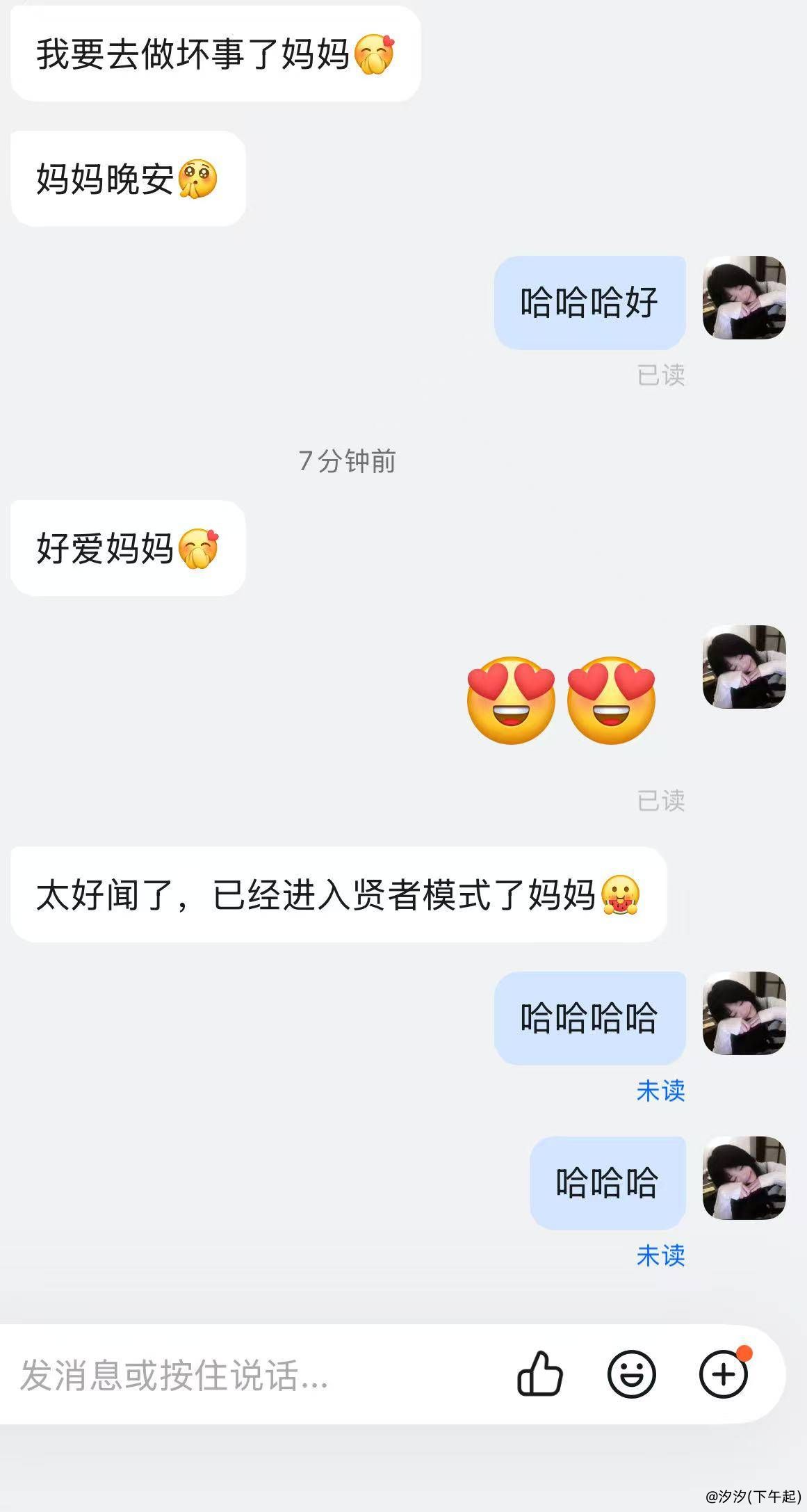The width and height of the screenshot is (807, 1512).
Task: Tap the message input field
Action: (x=250, y=1375)
